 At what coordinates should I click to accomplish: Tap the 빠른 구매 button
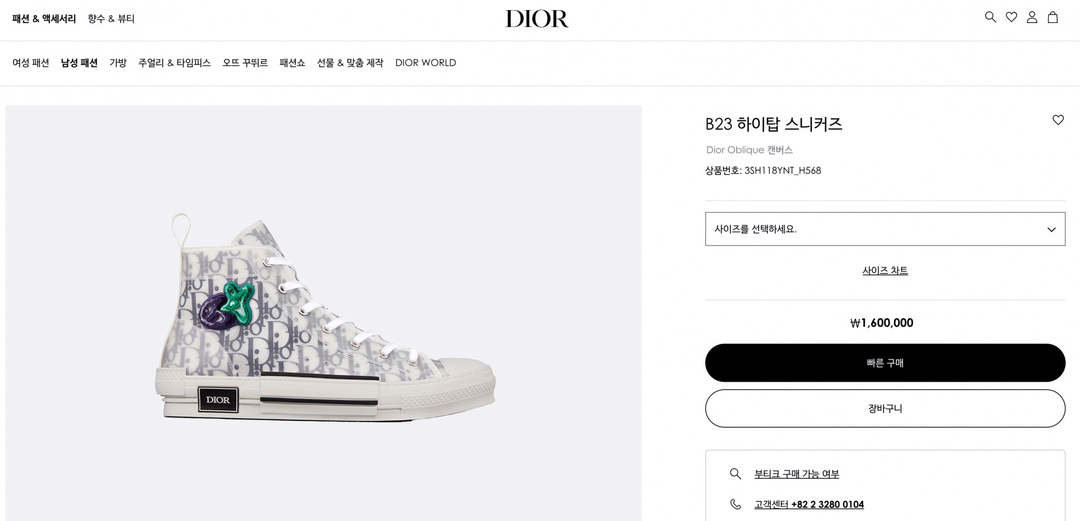pyautogui.click(x=885, y=363)
